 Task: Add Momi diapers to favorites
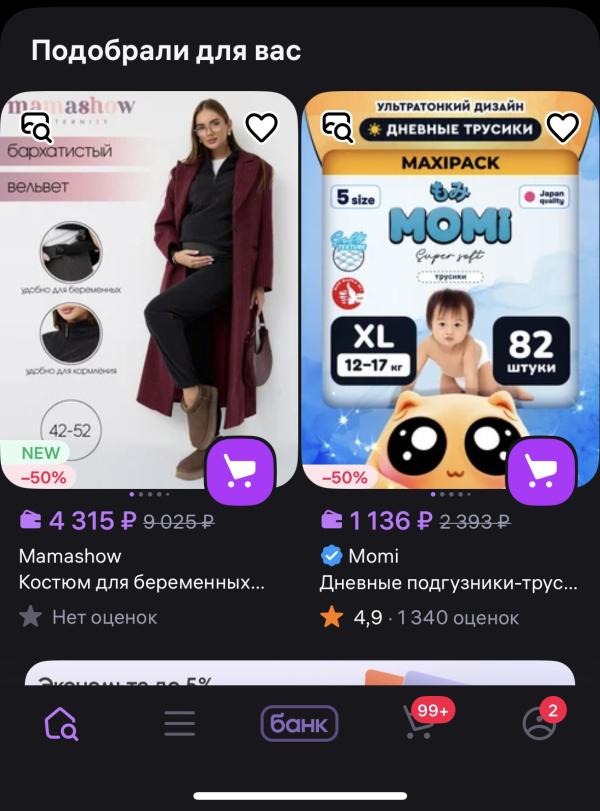[x=563, y=127]
